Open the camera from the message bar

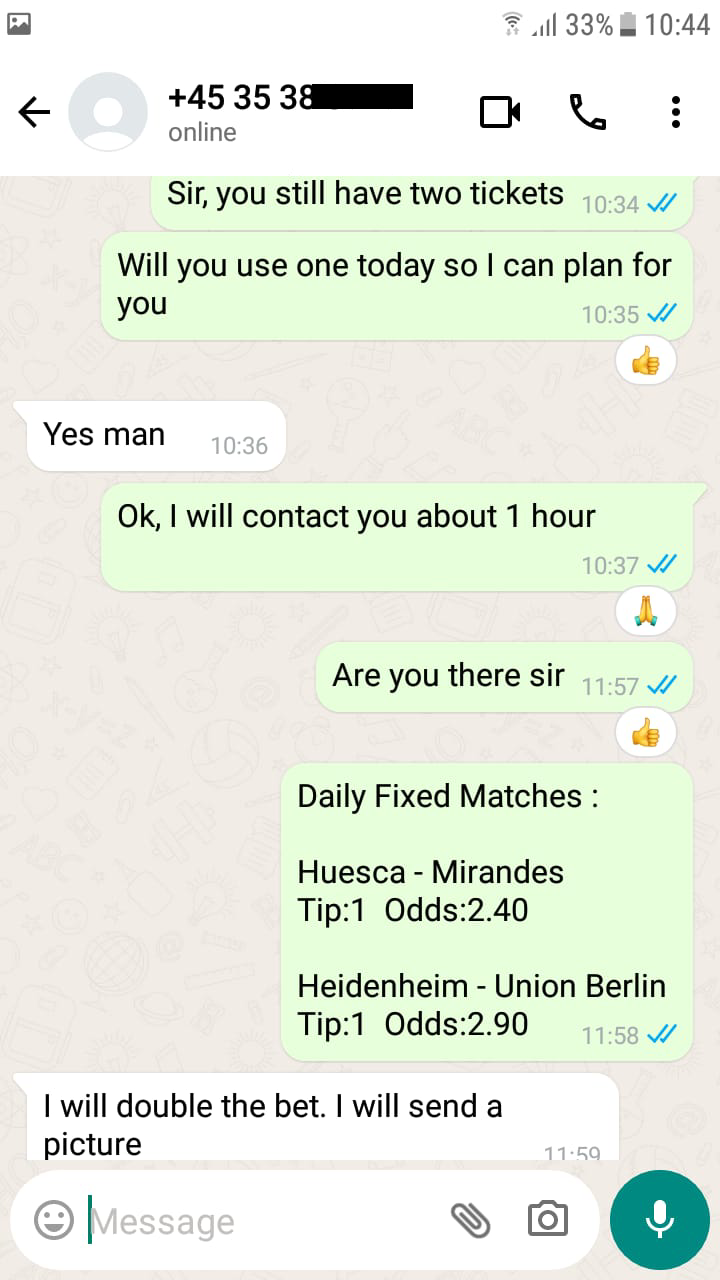pos(547,1220)
